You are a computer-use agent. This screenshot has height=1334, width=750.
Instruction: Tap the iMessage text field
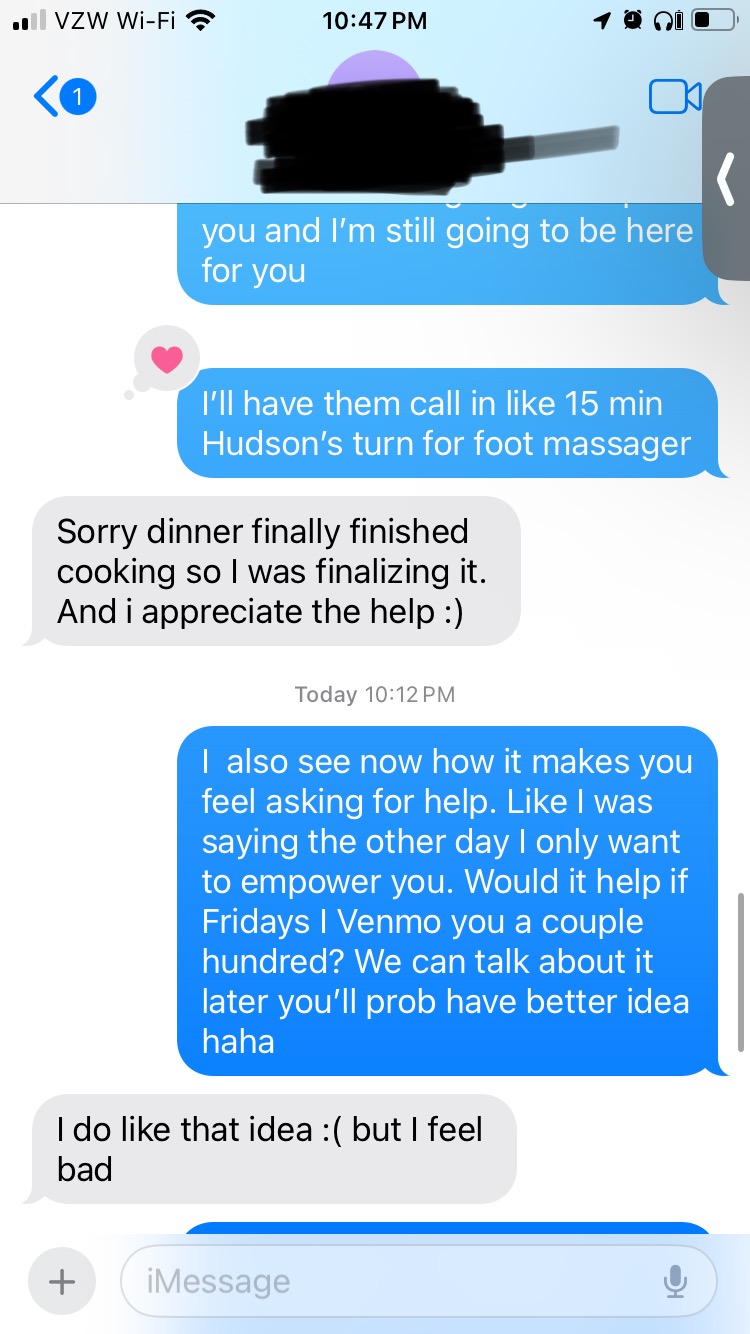coord(390,1281)
